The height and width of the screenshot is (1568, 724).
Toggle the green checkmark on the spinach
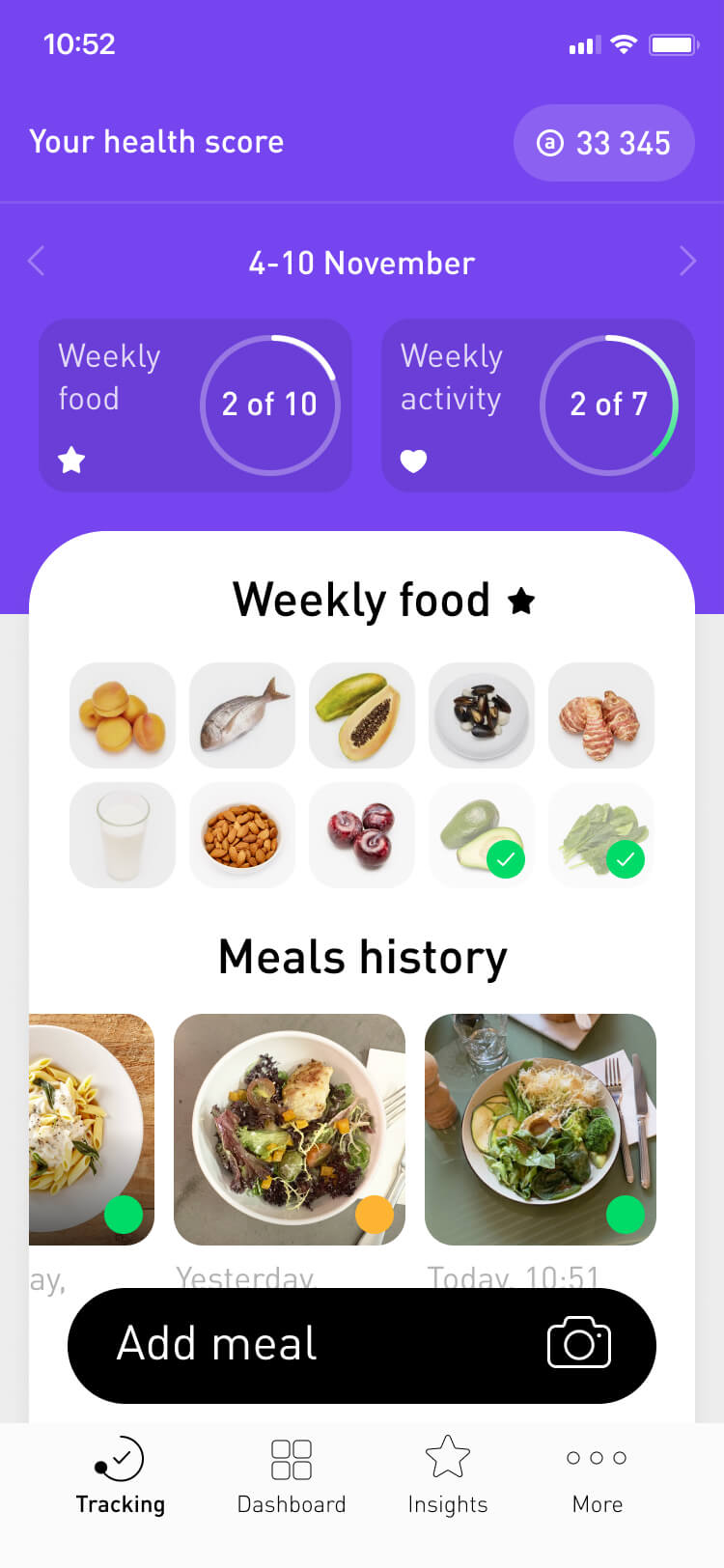(x=624, y=861)
